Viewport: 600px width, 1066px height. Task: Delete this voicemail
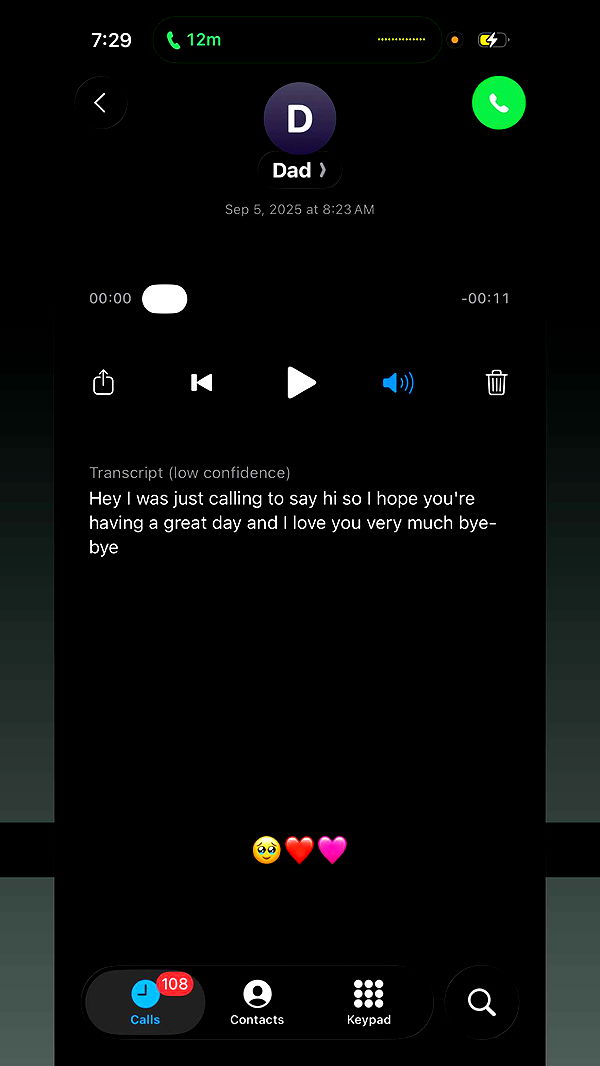click(x=496, y=383)
